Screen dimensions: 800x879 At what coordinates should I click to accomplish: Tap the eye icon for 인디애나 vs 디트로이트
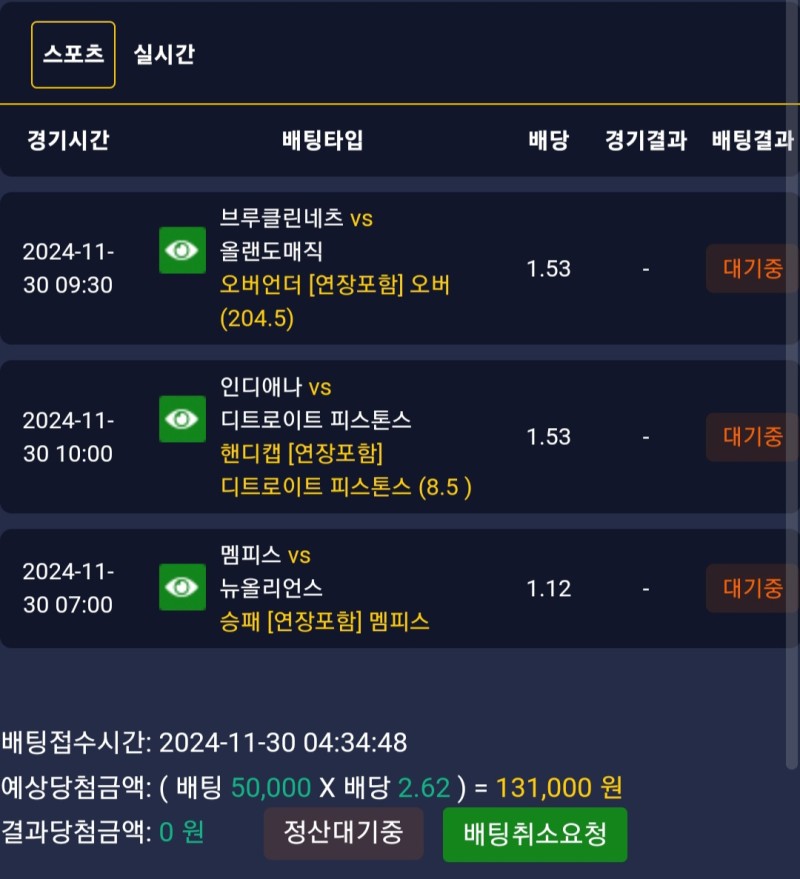tap(182, 418)
